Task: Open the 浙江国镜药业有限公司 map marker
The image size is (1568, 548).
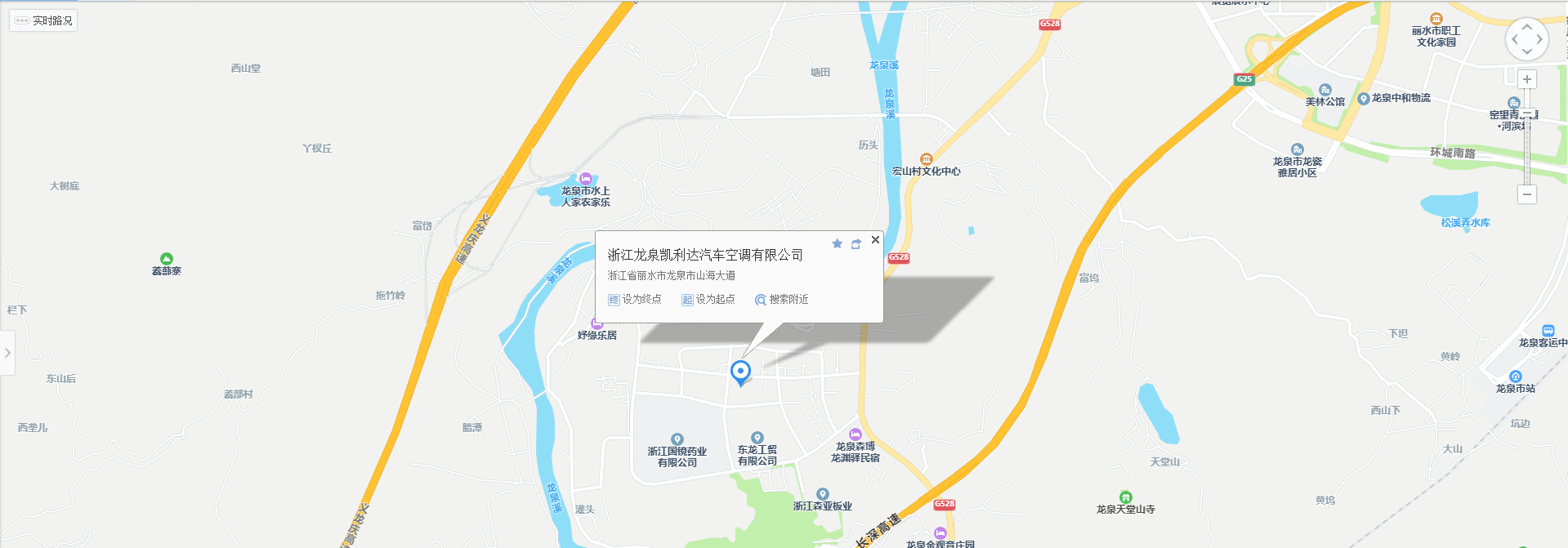Action: 677,439
